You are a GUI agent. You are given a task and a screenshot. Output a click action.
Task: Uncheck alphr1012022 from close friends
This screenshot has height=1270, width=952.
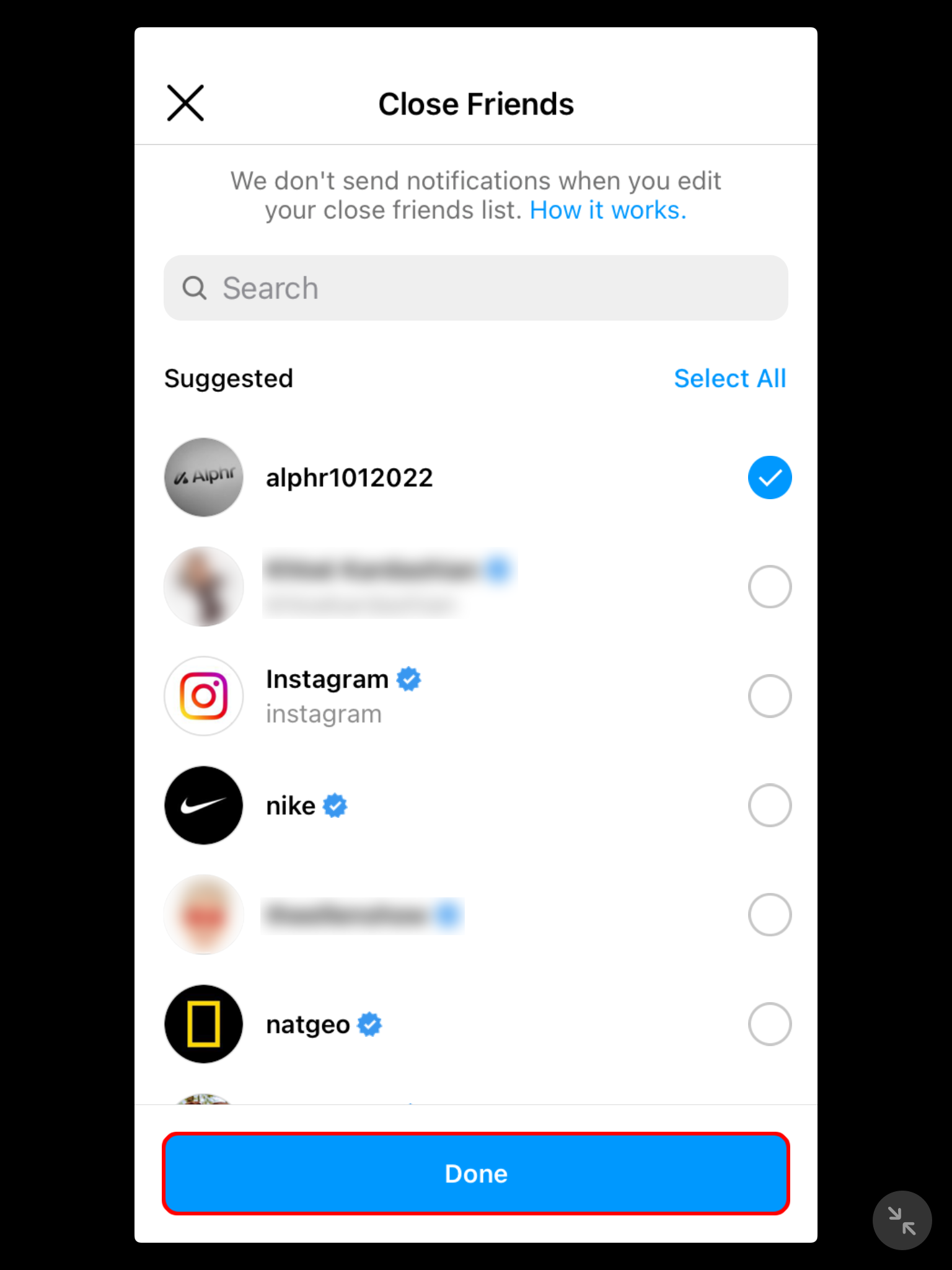coord(769,477)
